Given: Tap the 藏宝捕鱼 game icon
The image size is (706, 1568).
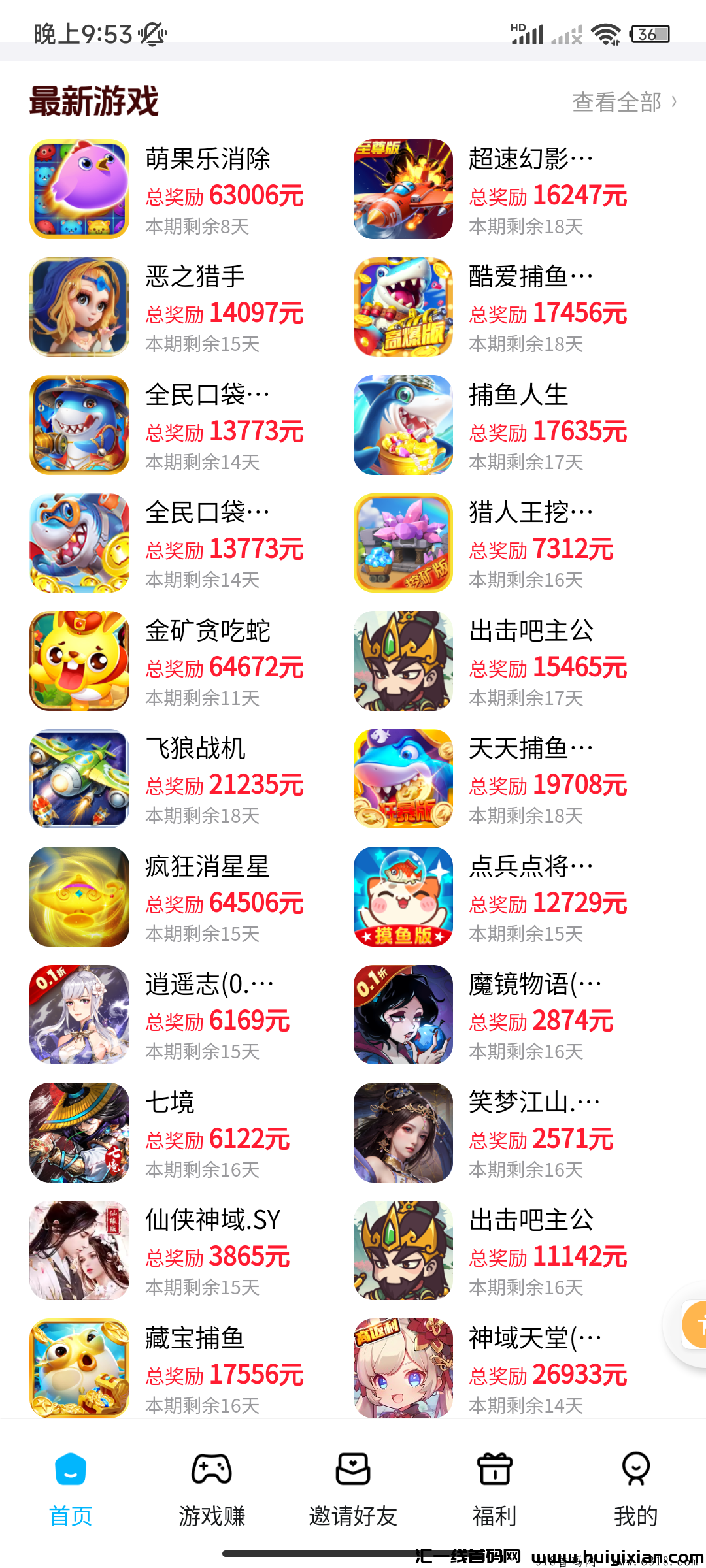Looking at the screenshot, I should pos(79,1369).
